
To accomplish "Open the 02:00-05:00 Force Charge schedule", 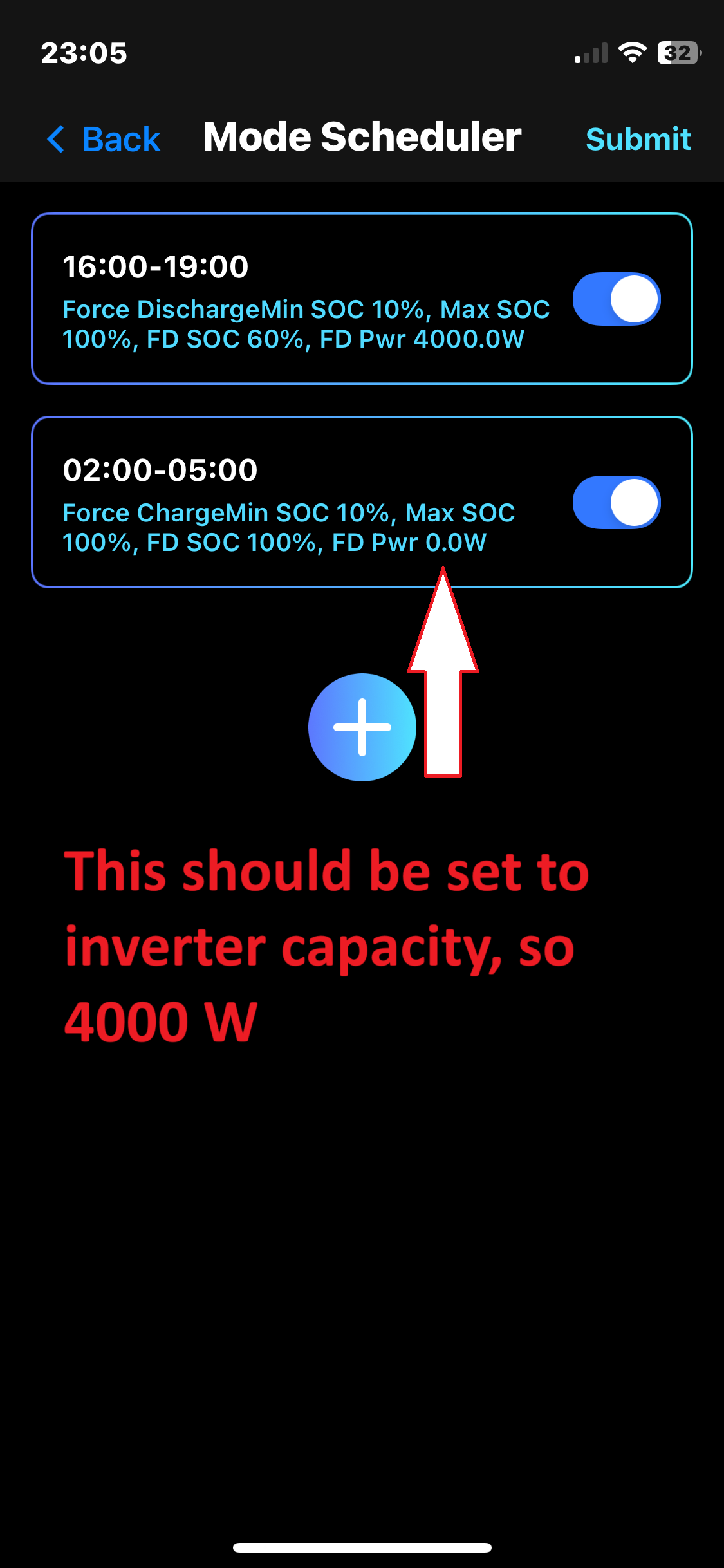I will [x=290, y=503].
